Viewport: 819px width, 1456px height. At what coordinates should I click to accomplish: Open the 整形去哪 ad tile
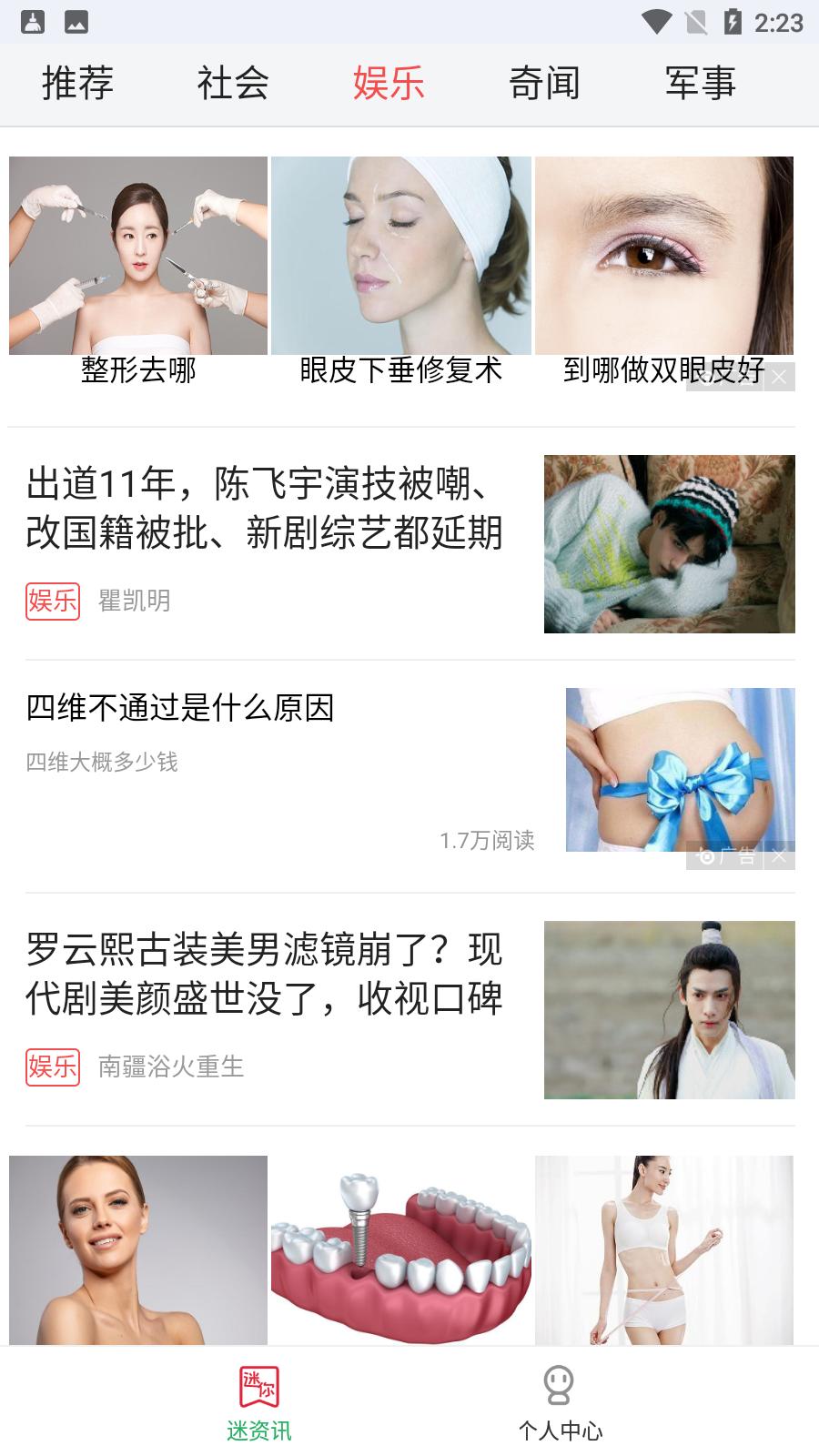tap(138, 268)
